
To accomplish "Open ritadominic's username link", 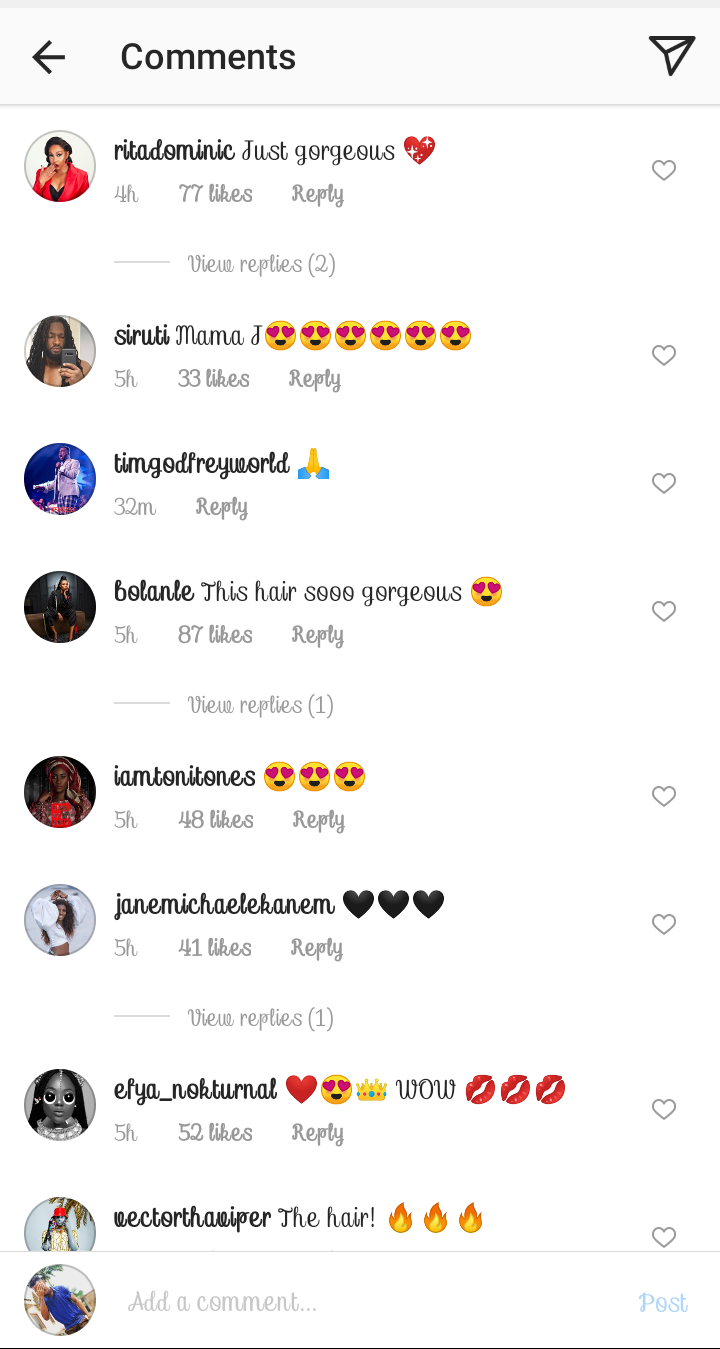I will 174,151.
